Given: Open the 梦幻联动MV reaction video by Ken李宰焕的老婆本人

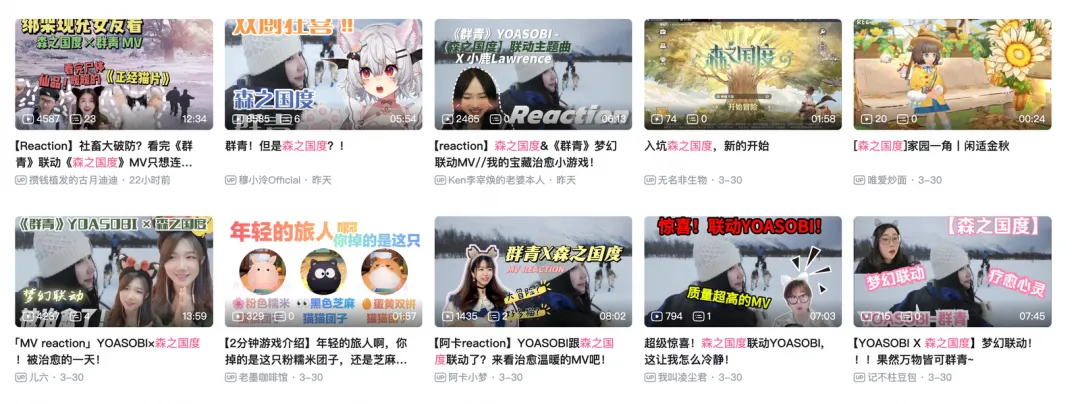Looking at the screenshot, I should (532, 74).
